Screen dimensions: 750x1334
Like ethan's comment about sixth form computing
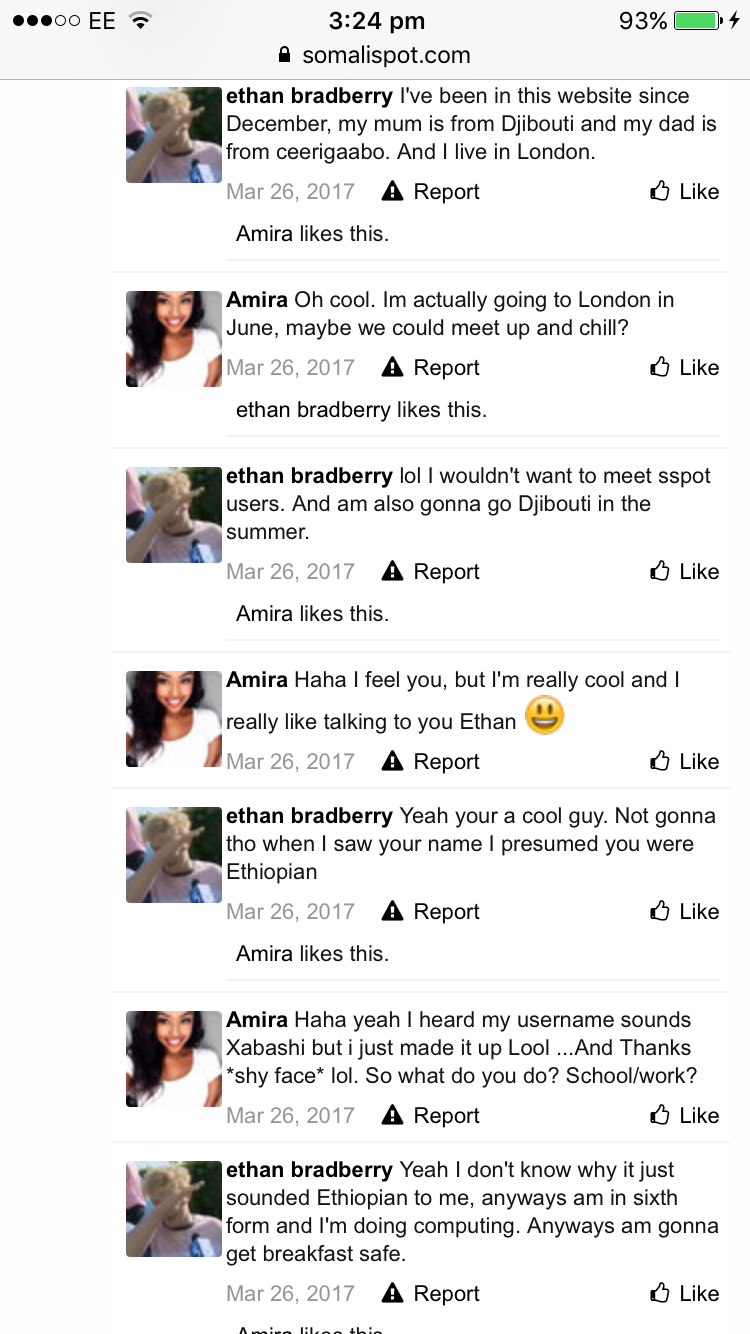point(685,1294)
